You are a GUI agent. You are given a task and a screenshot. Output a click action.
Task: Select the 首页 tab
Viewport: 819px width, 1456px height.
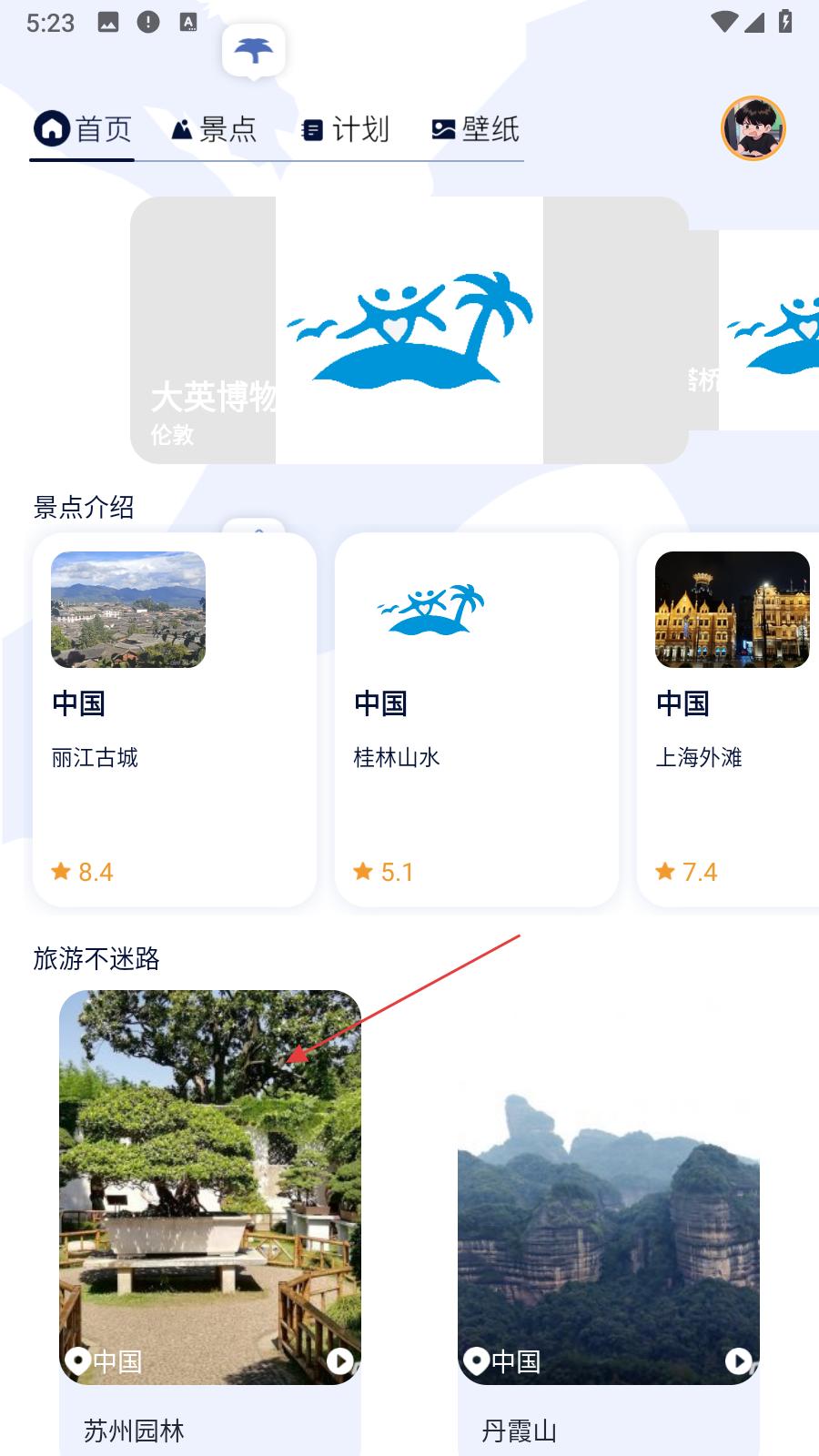pos(84,129)
